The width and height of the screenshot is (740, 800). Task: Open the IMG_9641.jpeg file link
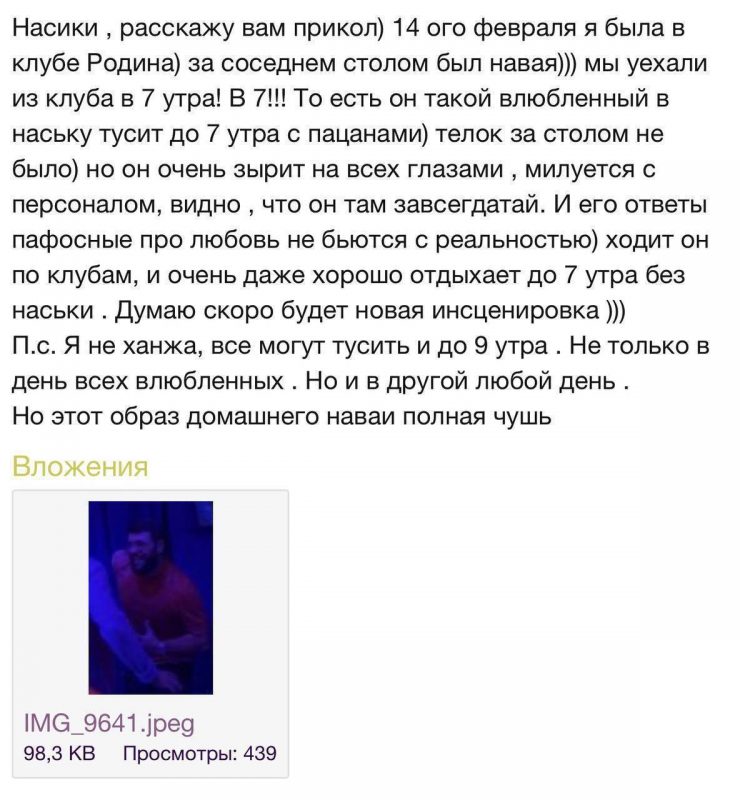[x=108, y=723]
